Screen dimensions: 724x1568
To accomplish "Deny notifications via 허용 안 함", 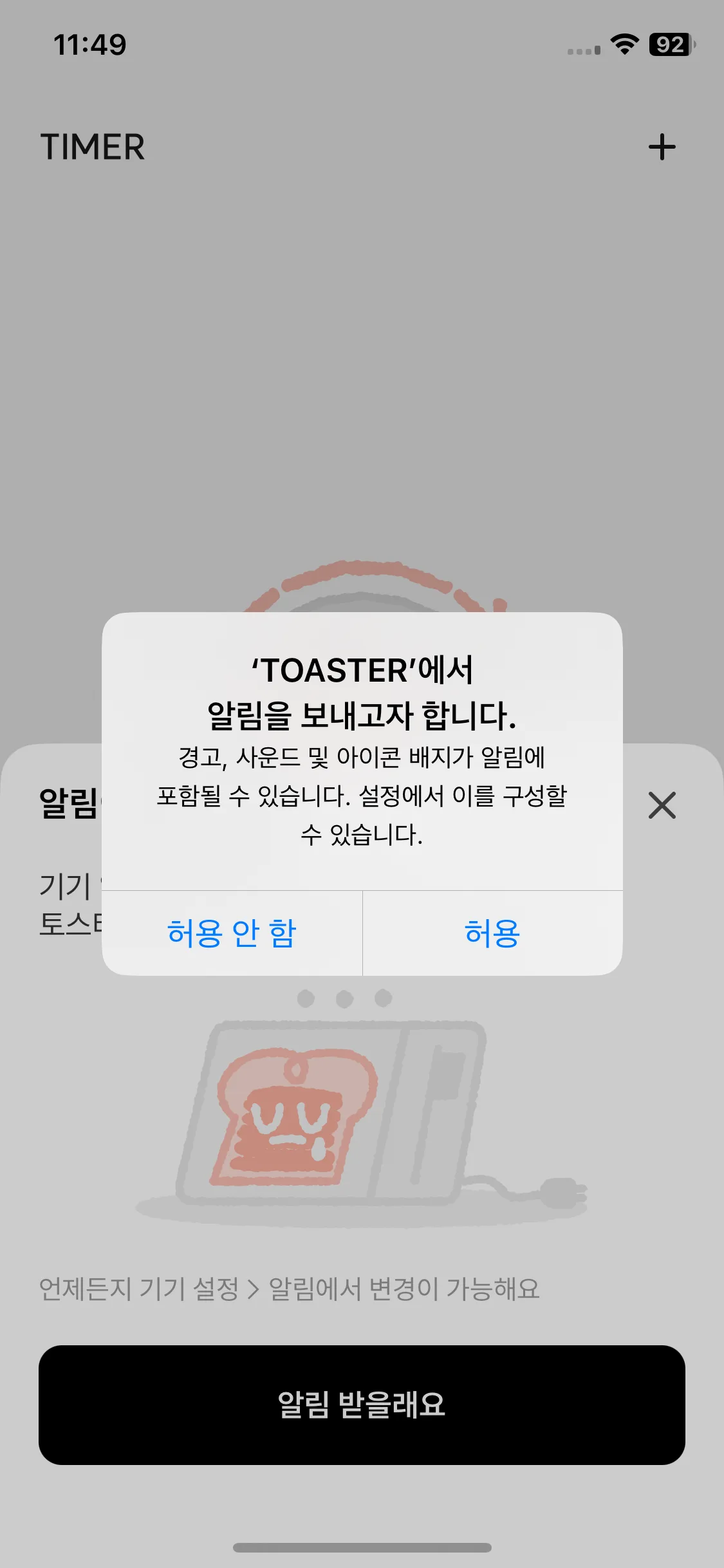I will point(232,933).
